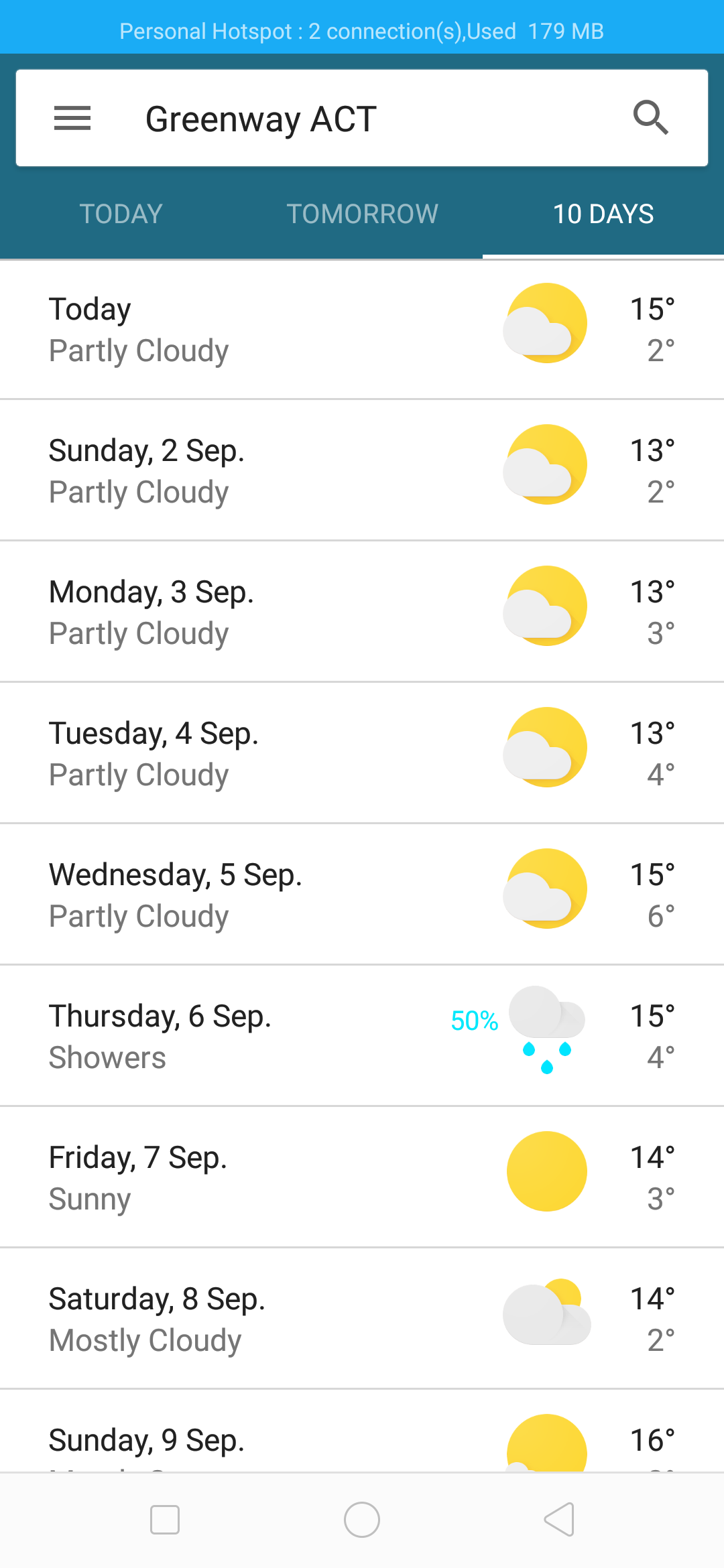Viewport: 724px width, 1568px height.
Task: Switch to the Today tab
Action: click(x=121, y=214)
